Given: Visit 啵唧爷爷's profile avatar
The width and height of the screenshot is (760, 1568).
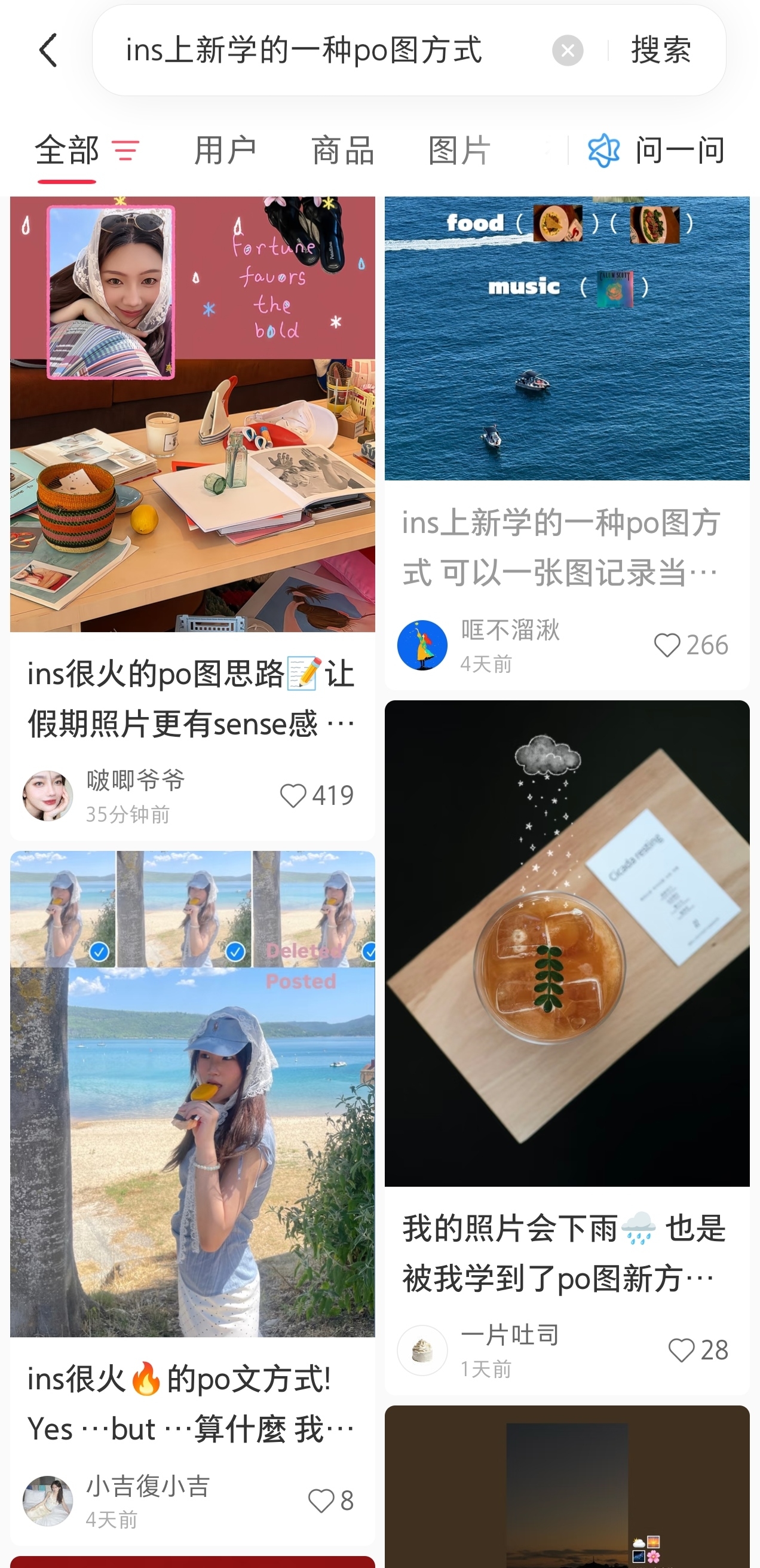Looking at the screenshot, I should (47, 795).
